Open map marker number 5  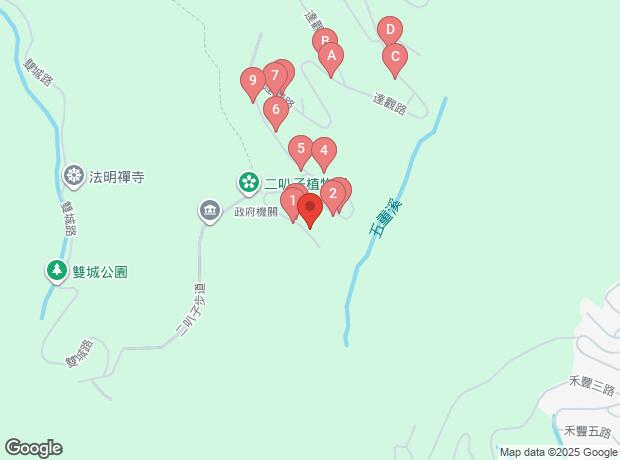pyautogui.click(x=300, y=150)
